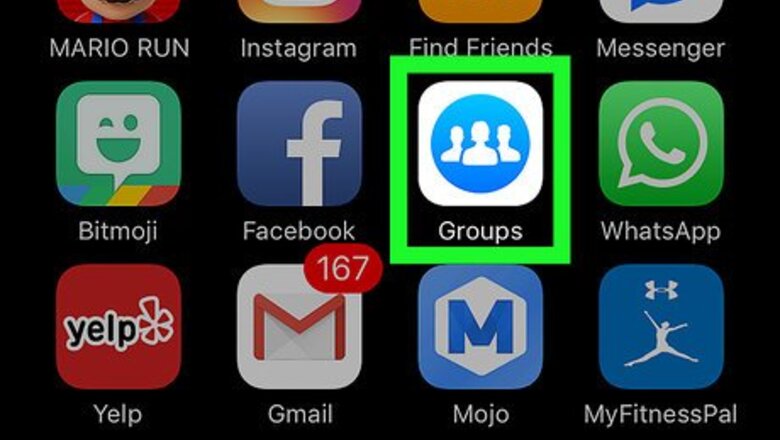Open WhatsApp

click(x=660, y=145)
